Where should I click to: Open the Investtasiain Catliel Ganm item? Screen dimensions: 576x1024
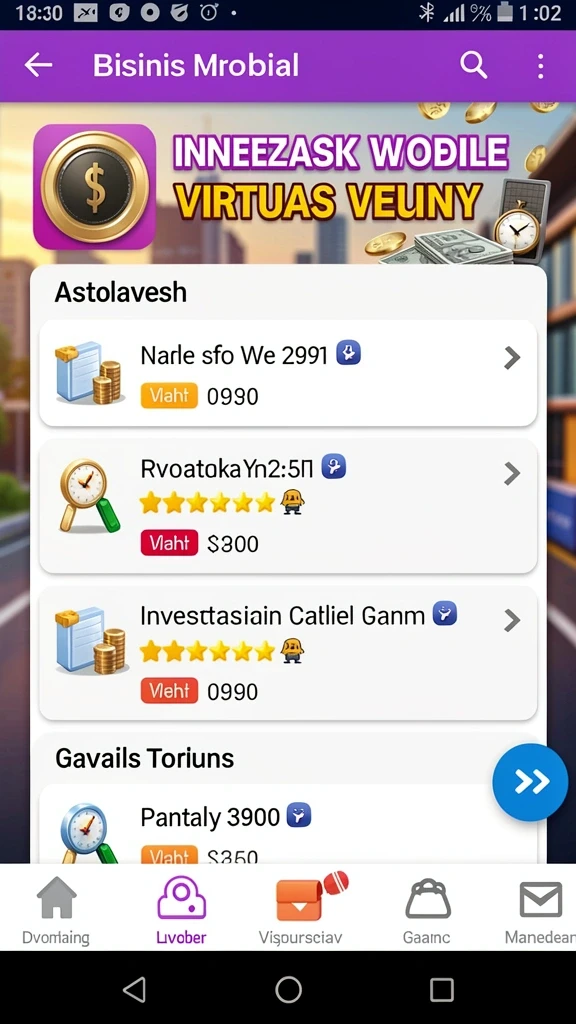point(288,653)
